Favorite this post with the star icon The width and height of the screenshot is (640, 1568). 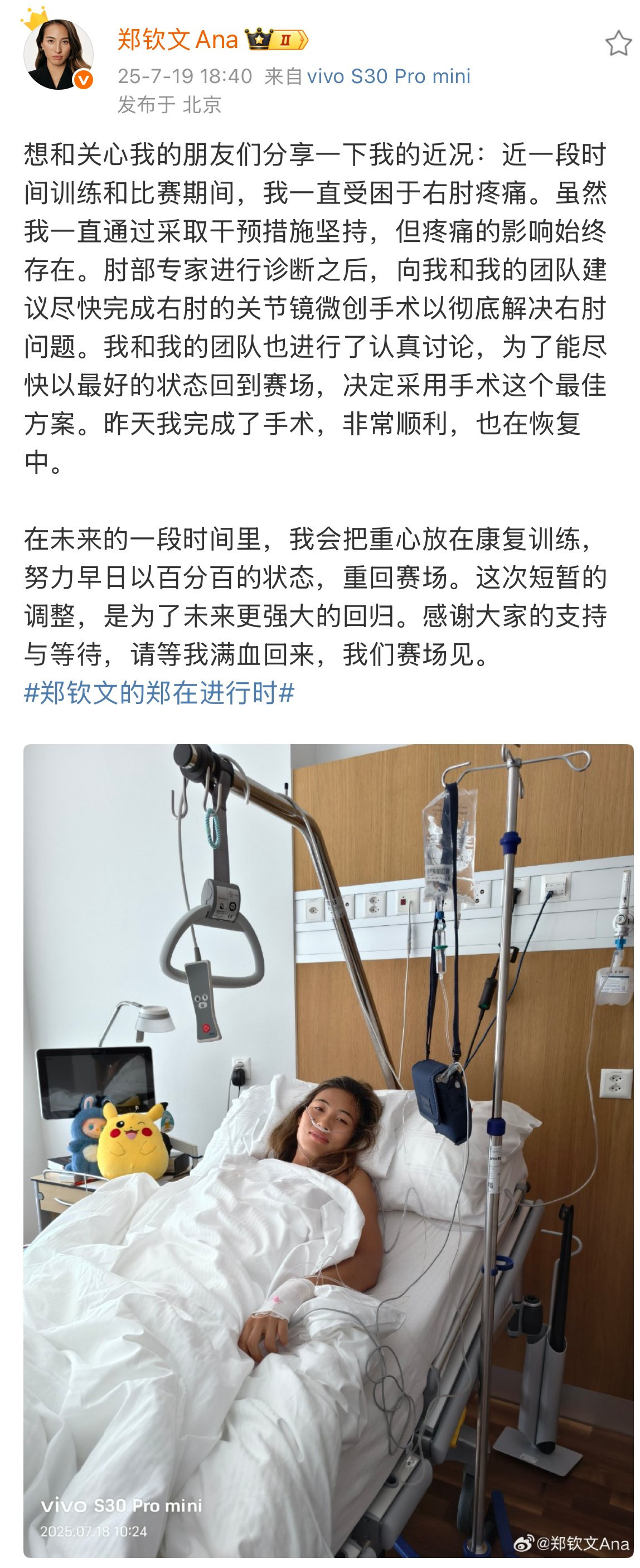tap(618, 43)
